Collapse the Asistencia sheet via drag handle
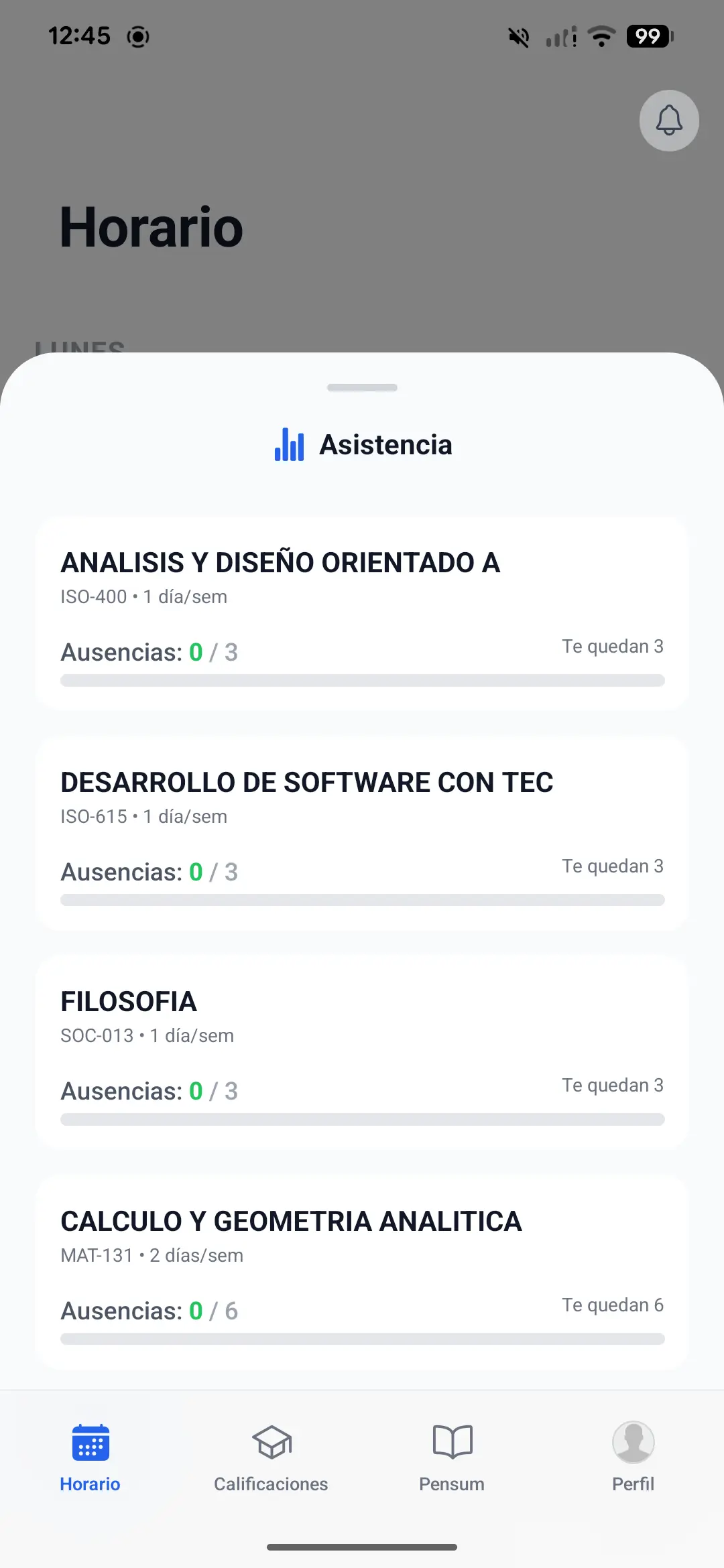 (361, 387)
